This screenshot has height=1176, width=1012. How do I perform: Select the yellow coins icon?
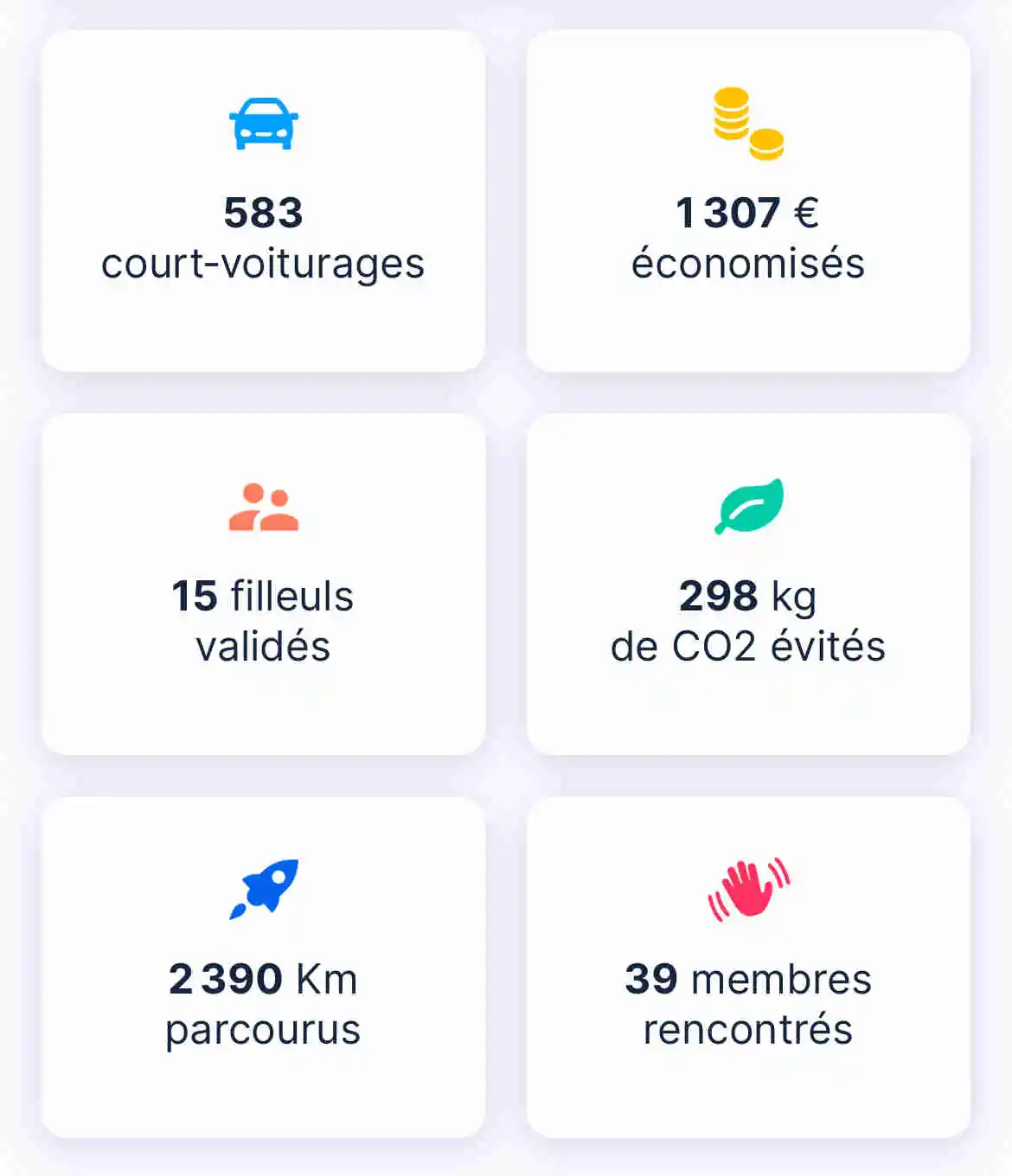pos(746,123)
